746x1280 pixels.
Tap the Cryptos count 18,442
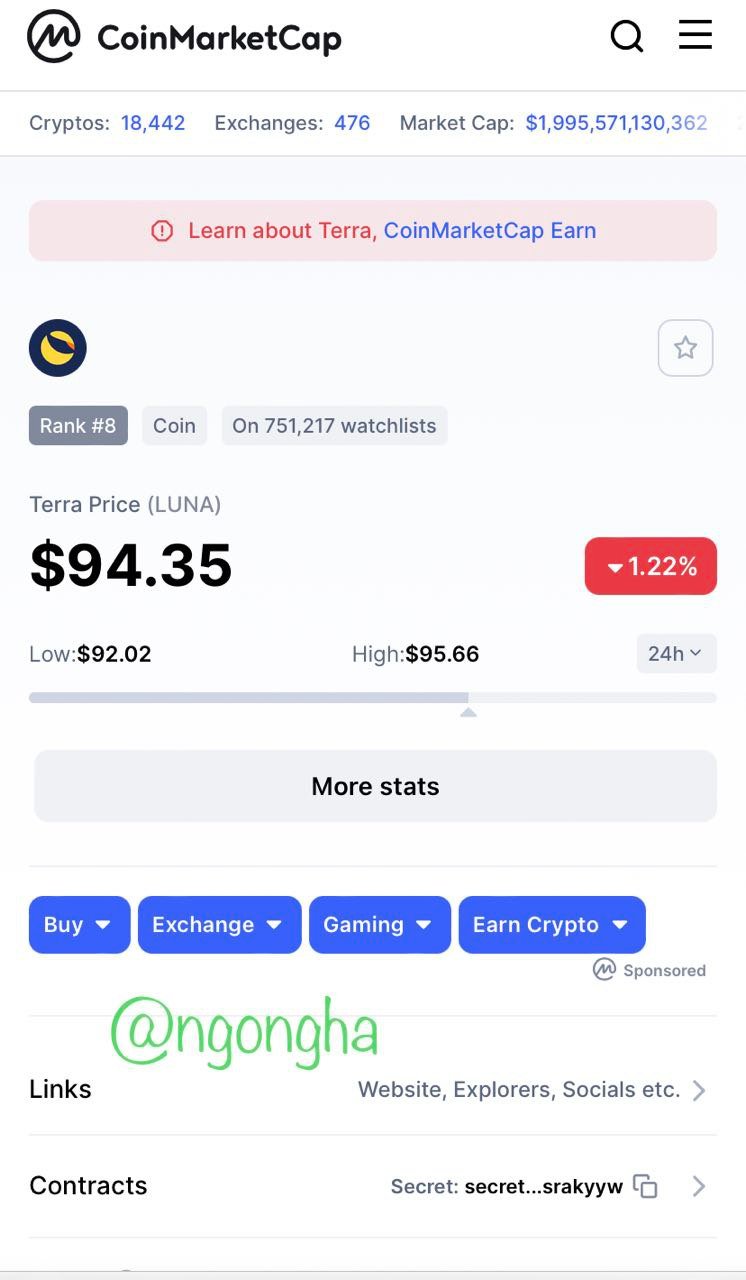pyautogui.click(x=153, y=123)
